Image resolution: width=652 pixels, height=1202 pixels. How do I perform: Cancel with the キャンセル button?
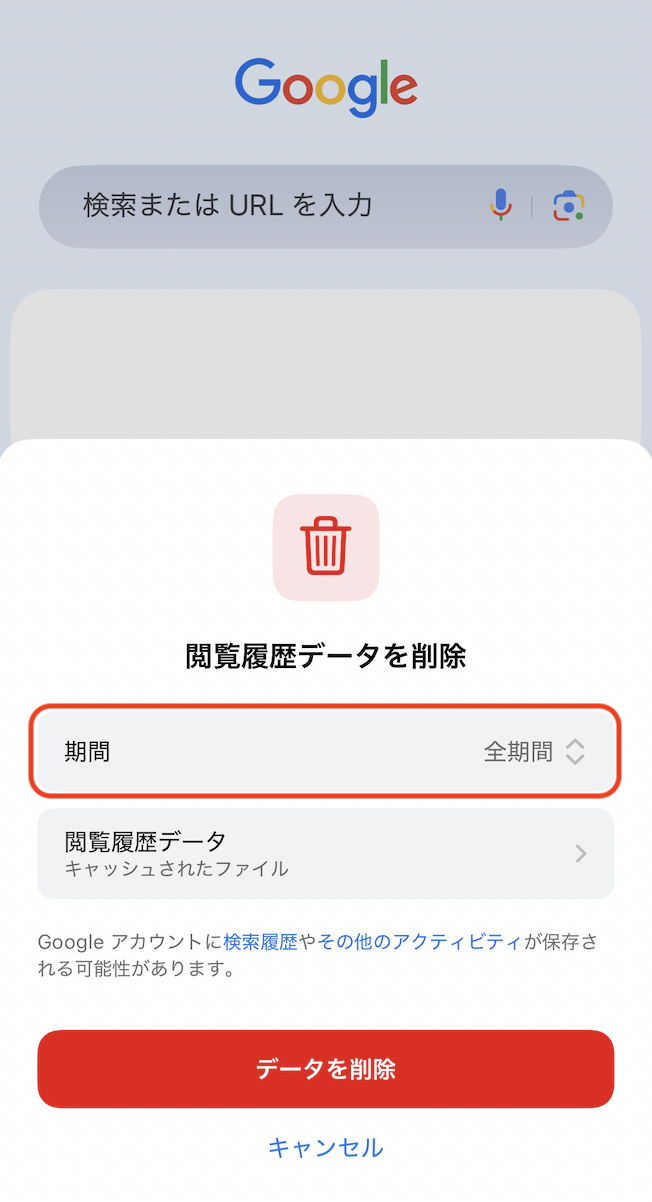[x=325, y=1147]
